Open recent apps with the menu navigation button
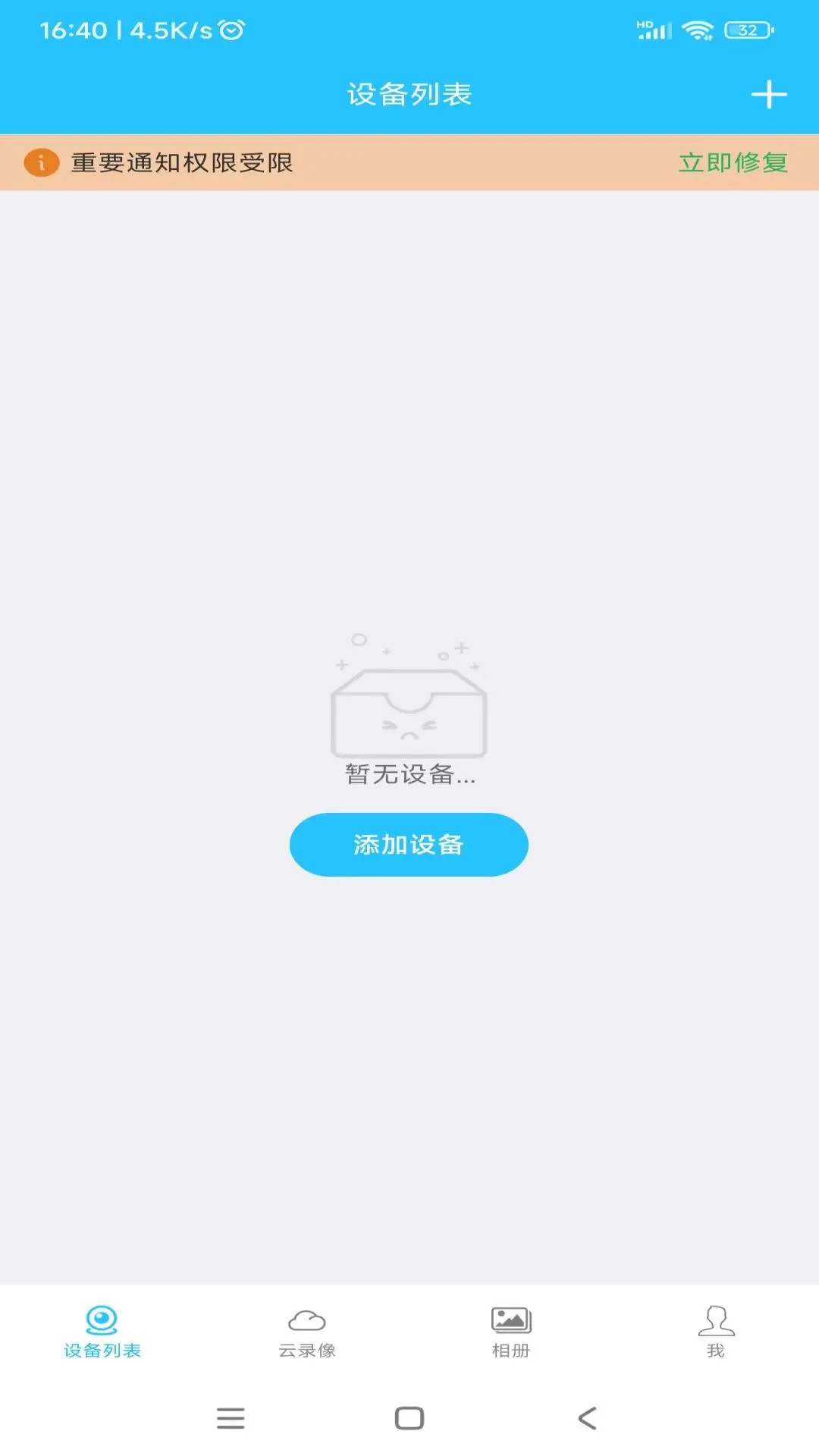 [x=231, y=1421]
